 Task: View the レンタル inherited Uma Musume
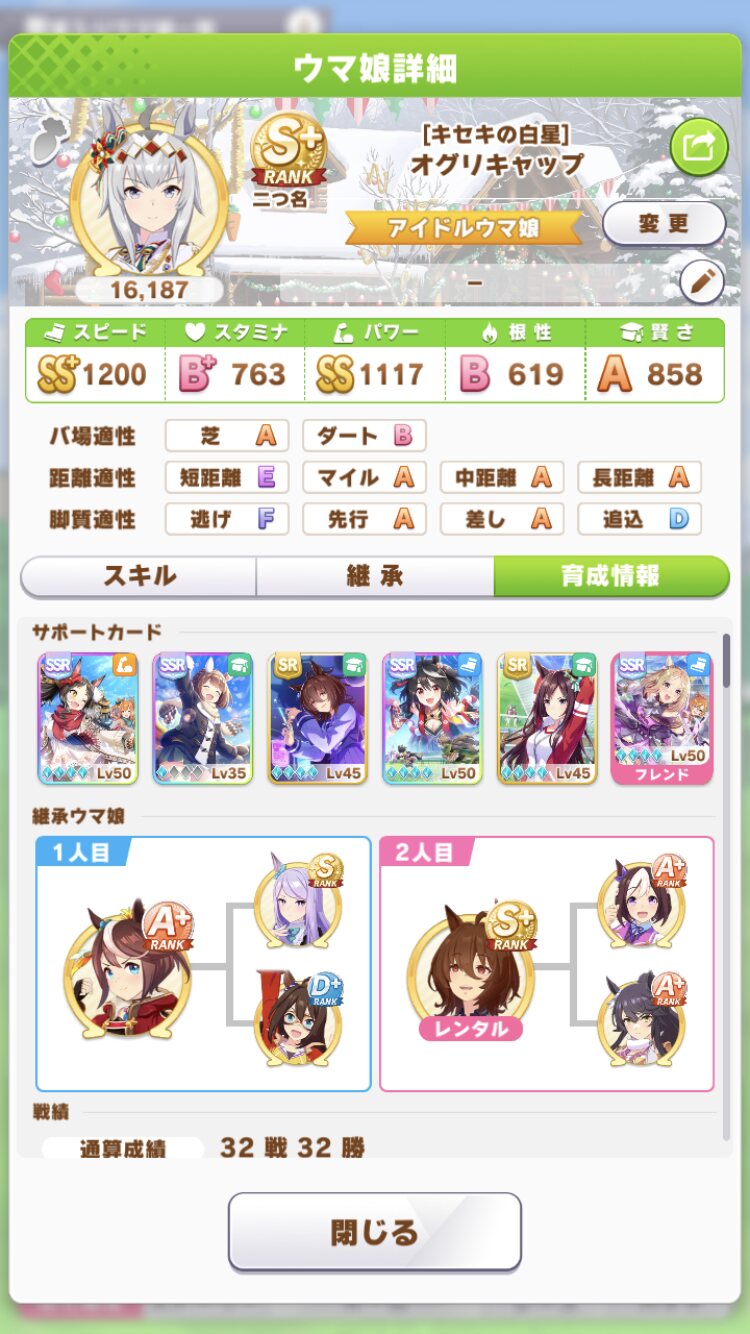[x=468, y=975]
